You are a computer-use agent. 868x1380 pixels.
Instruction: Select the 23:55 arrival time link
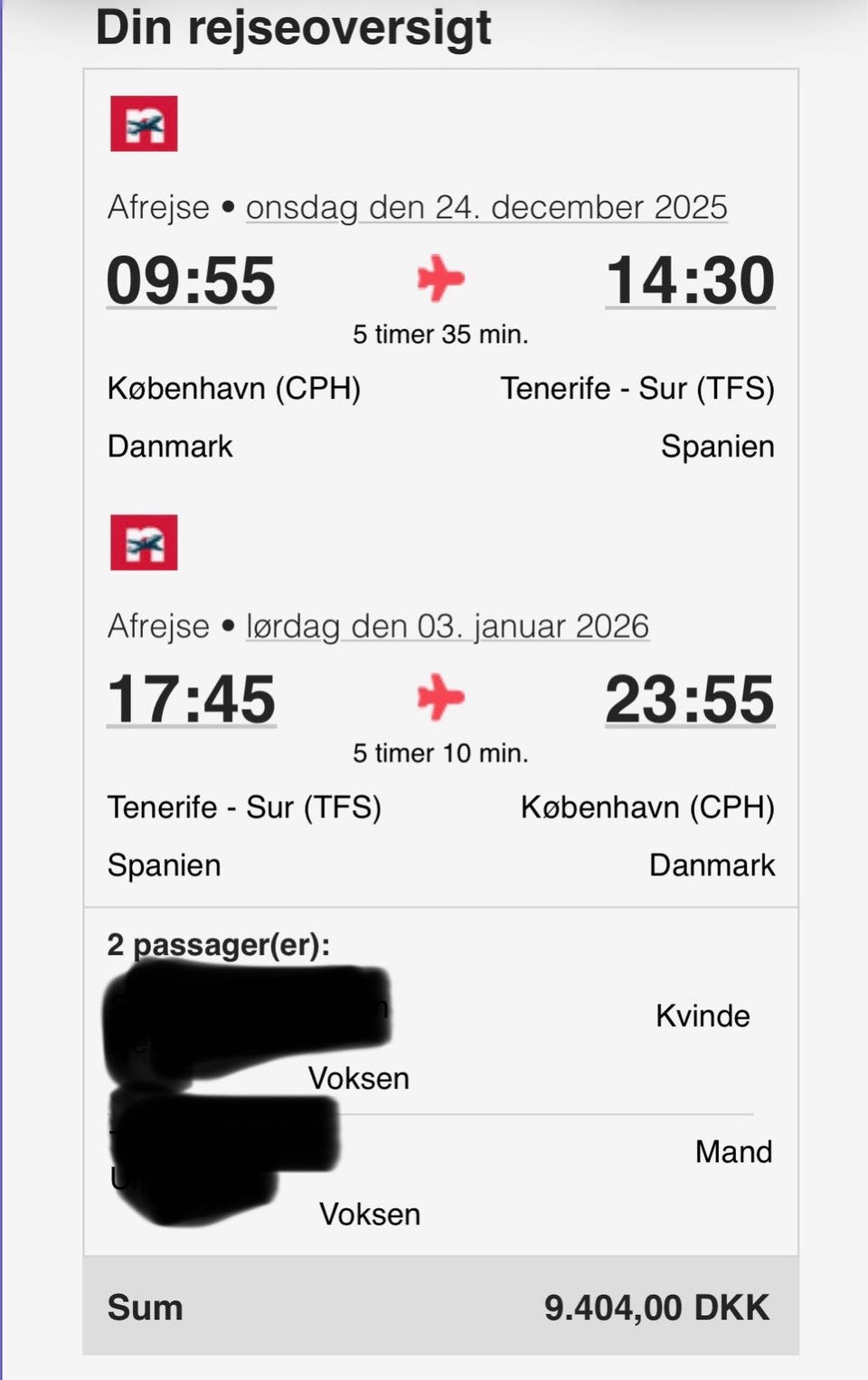(x=690, y=699)
